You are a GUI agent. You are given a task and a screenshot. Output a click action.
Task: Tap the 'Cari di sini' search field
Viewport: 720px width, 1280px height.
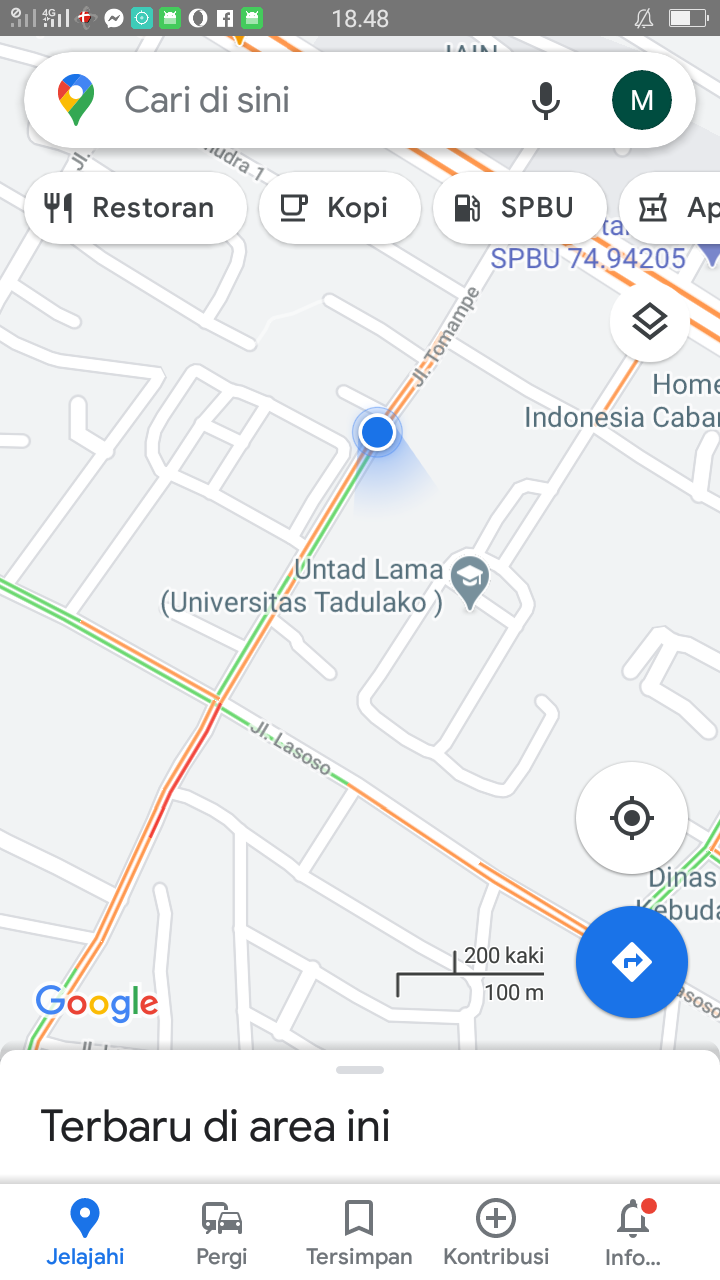coord(300,100)
